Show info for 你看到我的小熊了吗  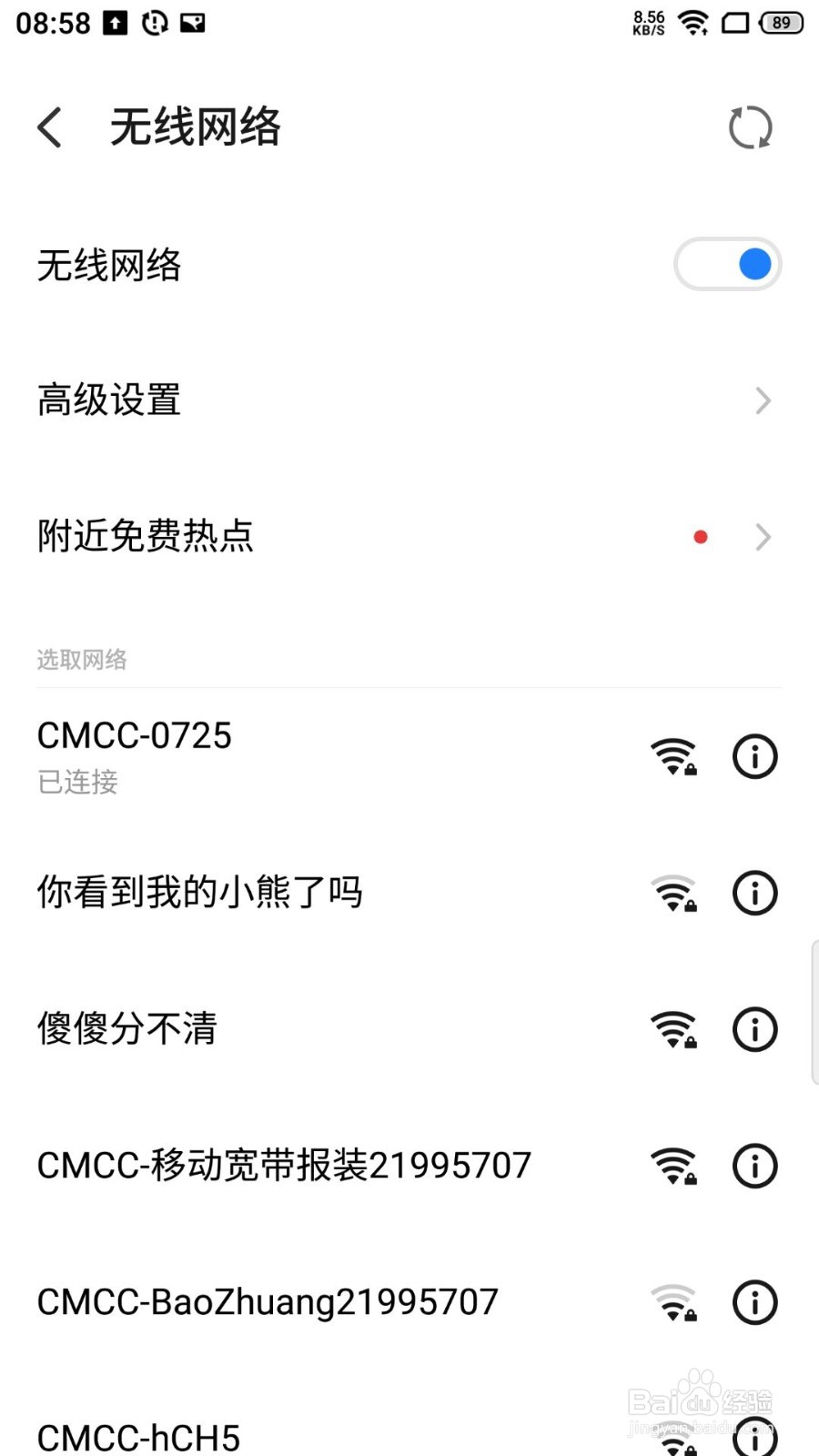click(x=754, y=893)
